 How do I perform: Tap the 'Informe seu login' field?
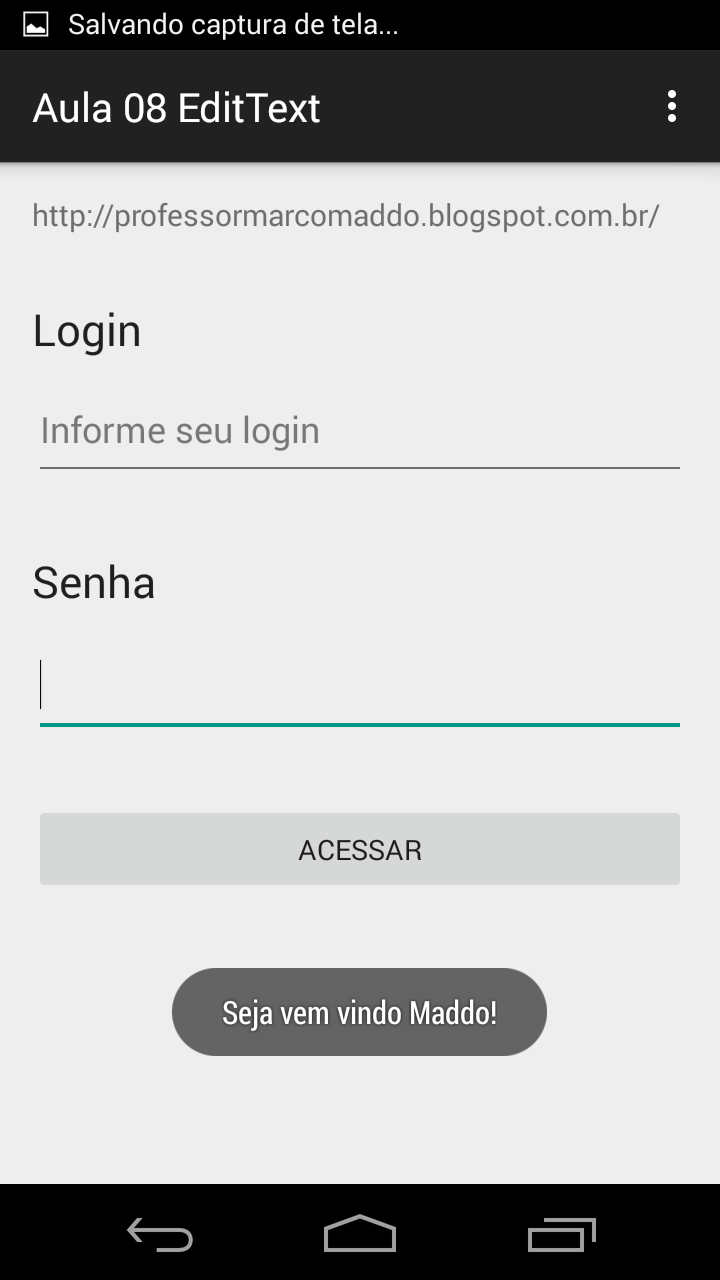tap(360, 432)
